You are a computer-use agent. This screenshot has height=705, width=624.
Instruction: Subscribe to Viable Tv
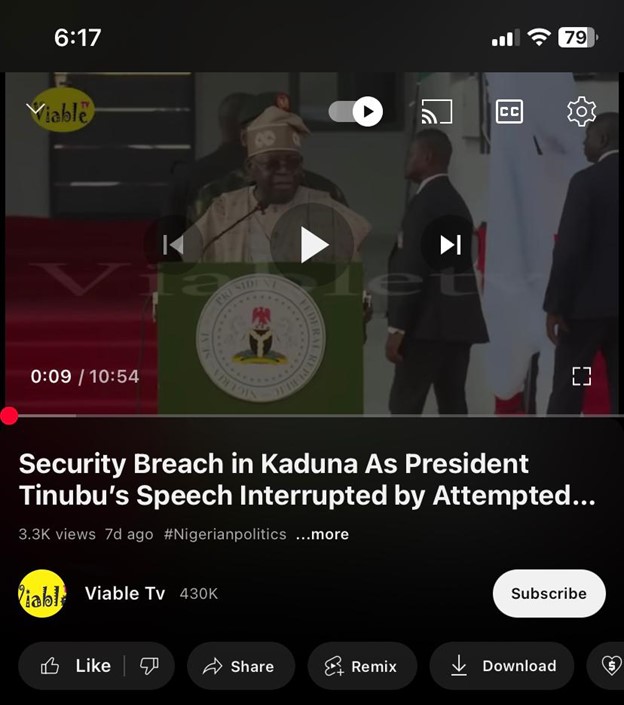[x=548, y=593]
